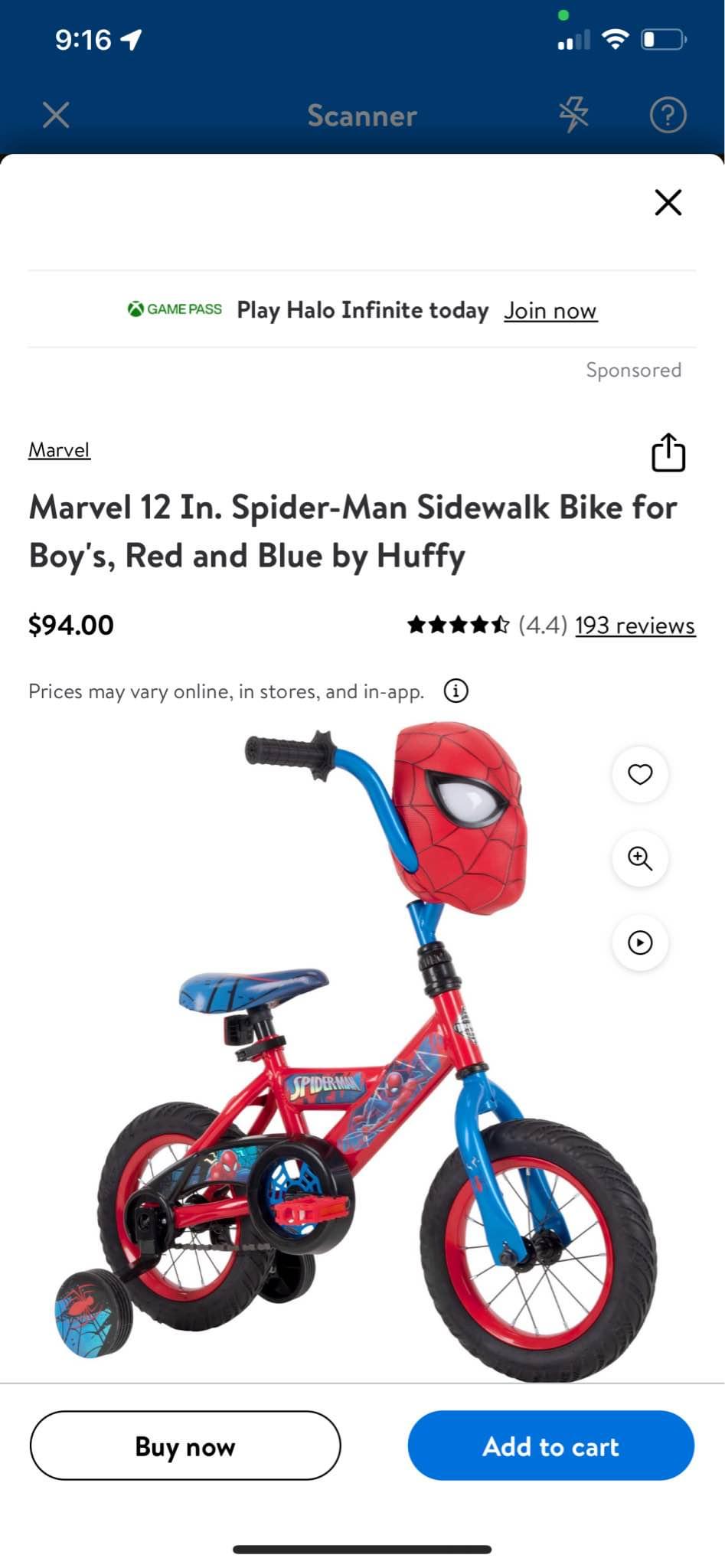
Task: Open scanner help
Action: pyautogui.click(x=668, y=116)
